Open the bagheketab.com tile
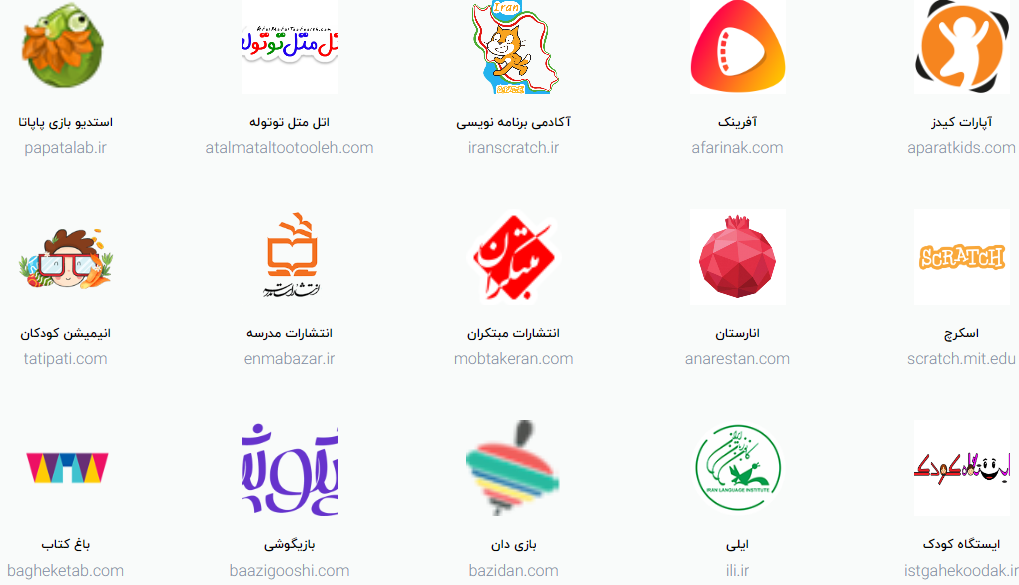Viewport: 1019px width, 585px height. [x=67, y=468]
